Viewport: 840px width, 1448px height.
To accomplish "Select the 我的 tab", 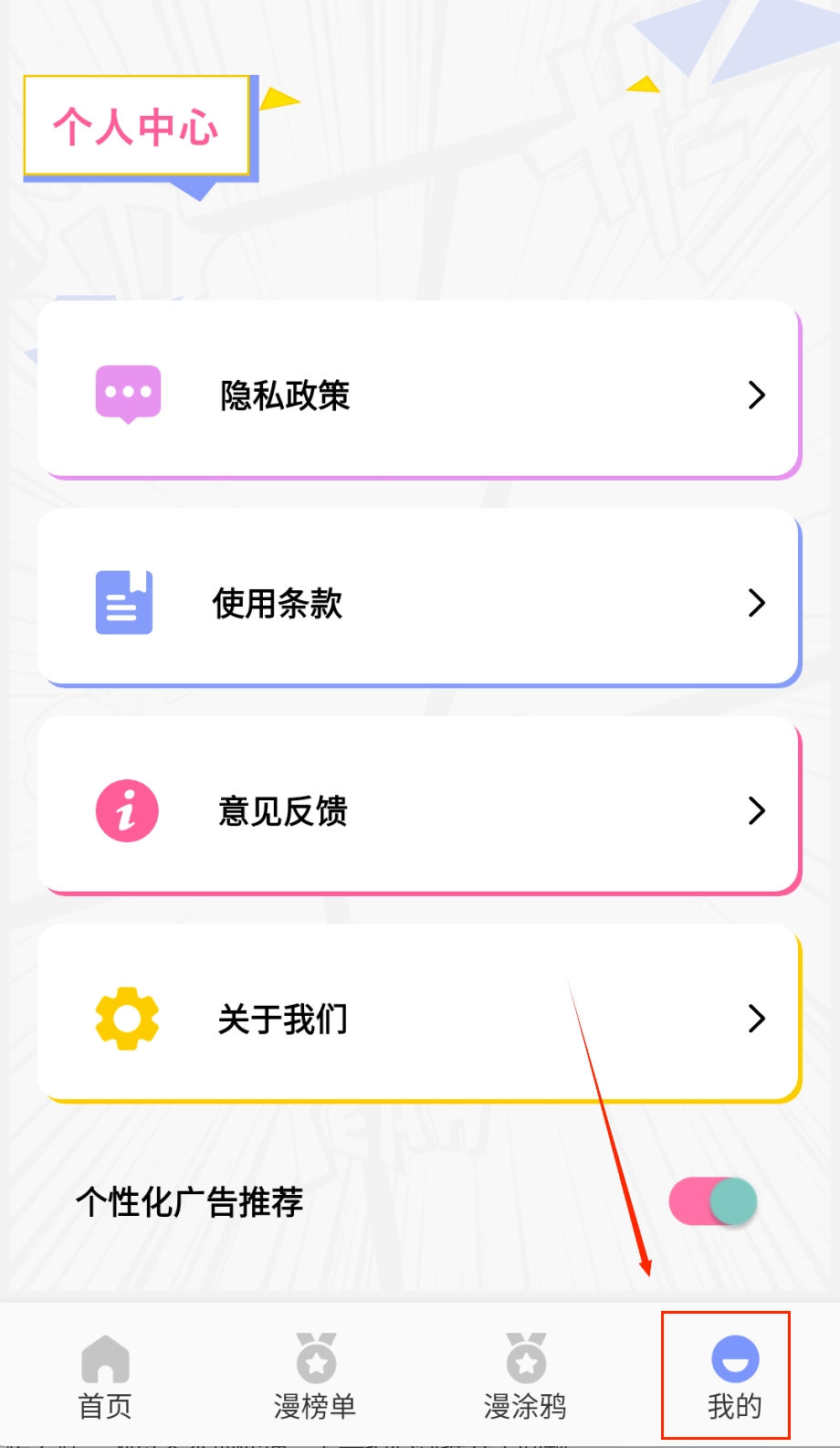I will (734, 1378).
